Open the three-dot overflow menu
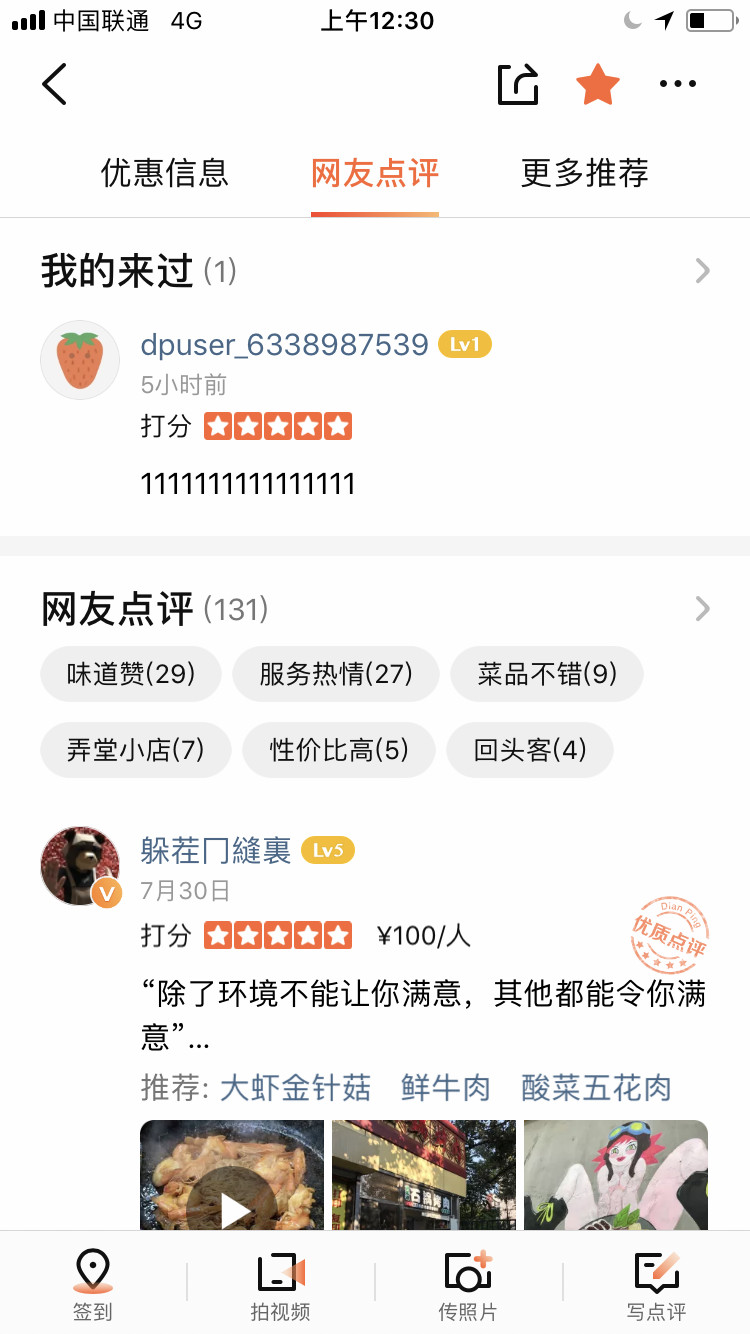Screen dimensions: 750x1334 pyautogui.click(x=677, y=84)
